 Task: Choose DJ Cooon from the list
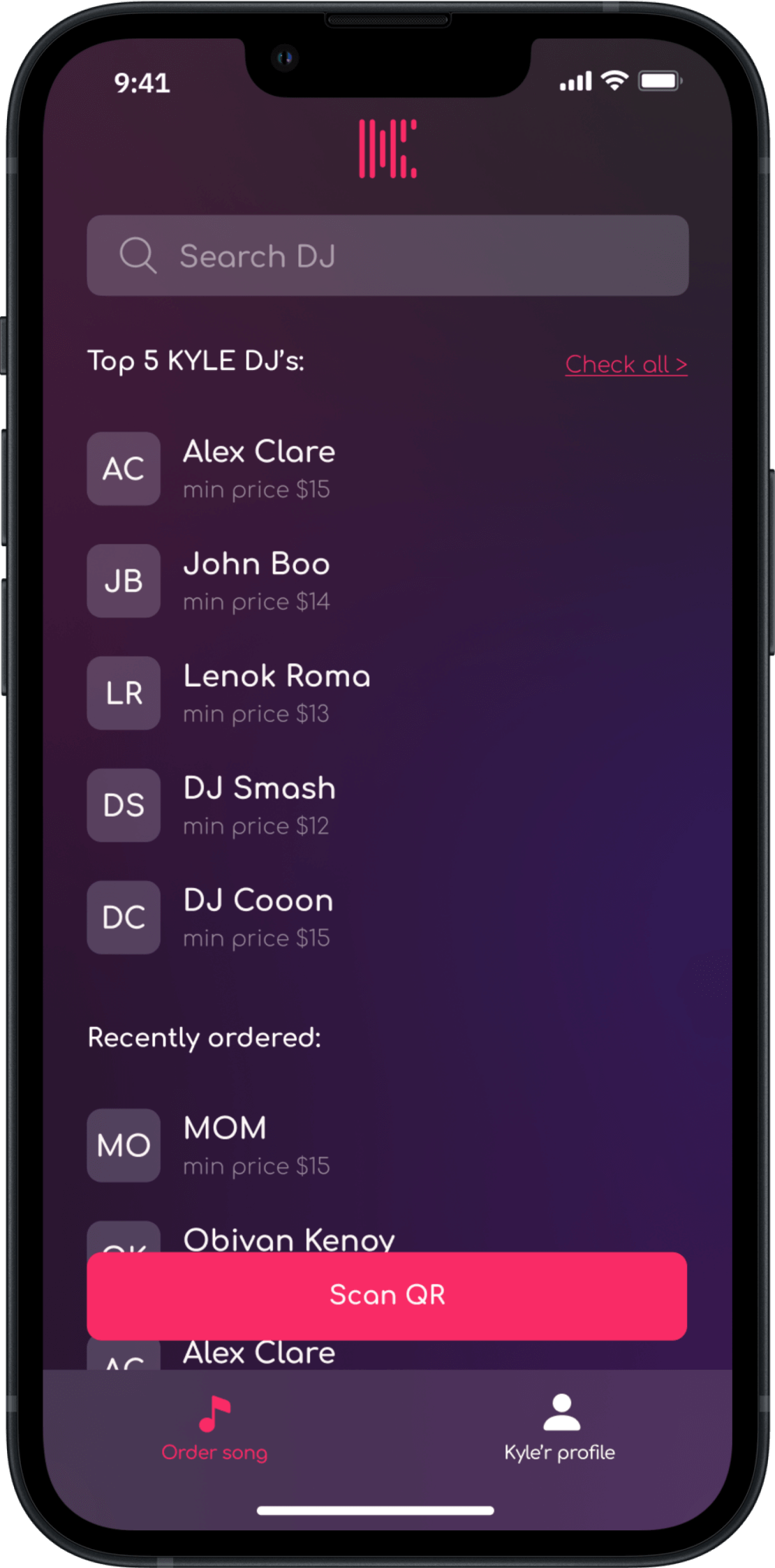pyautogui.click(x=257, y=917)
